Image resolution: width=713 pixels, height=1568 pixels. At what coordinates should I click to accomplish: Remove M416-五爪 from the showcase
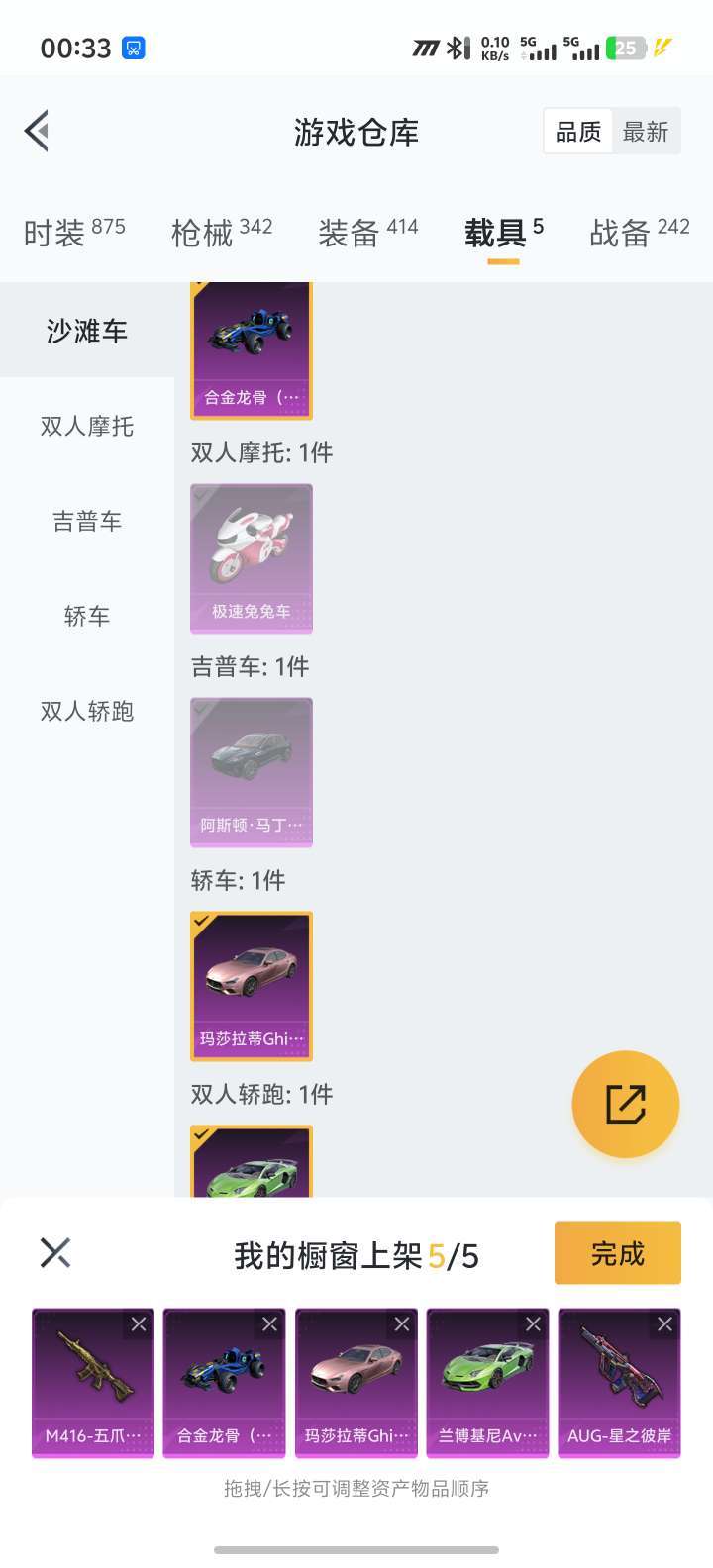139,1324
